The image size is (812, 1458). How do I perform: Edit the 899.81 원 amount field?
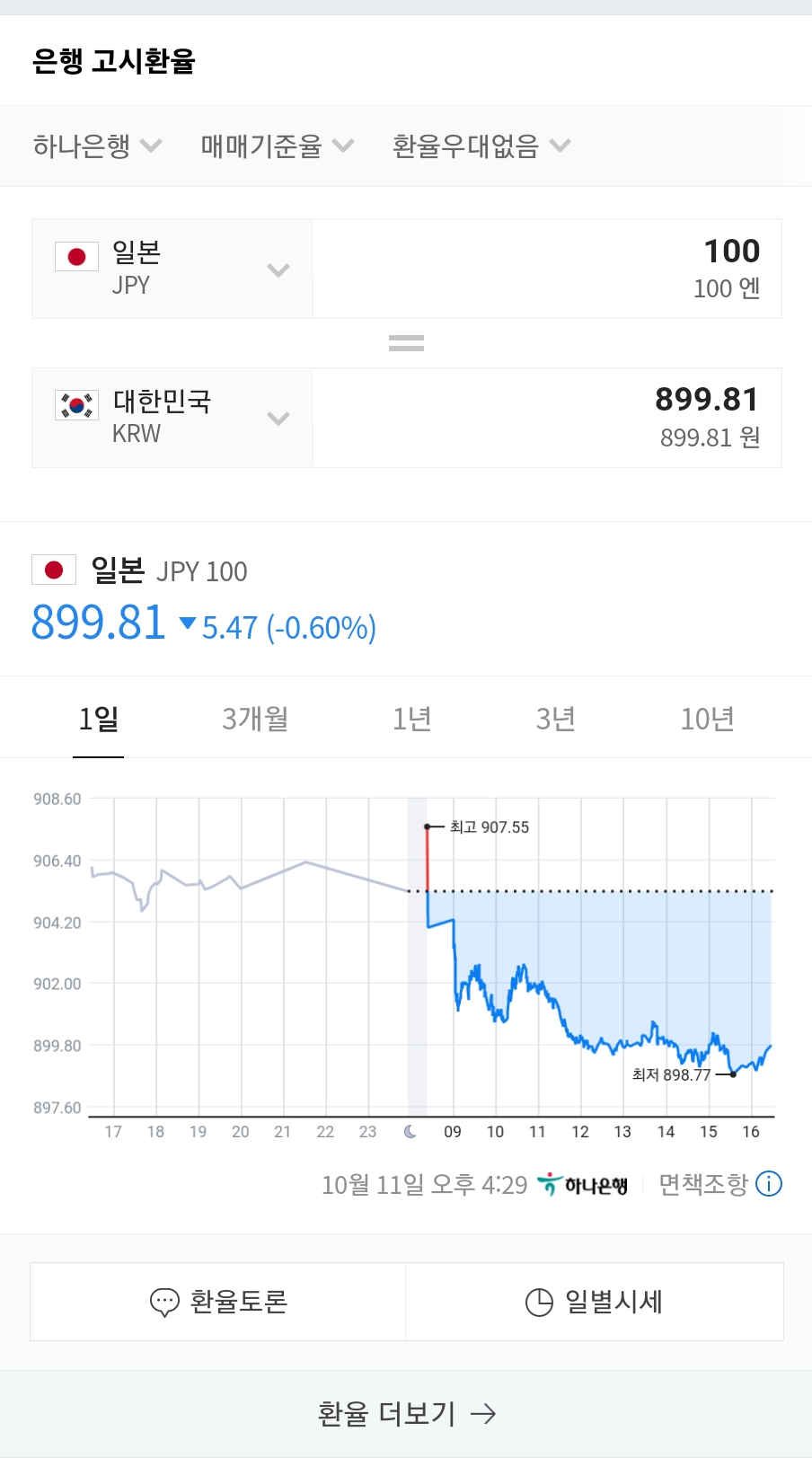tap(546, 418)
